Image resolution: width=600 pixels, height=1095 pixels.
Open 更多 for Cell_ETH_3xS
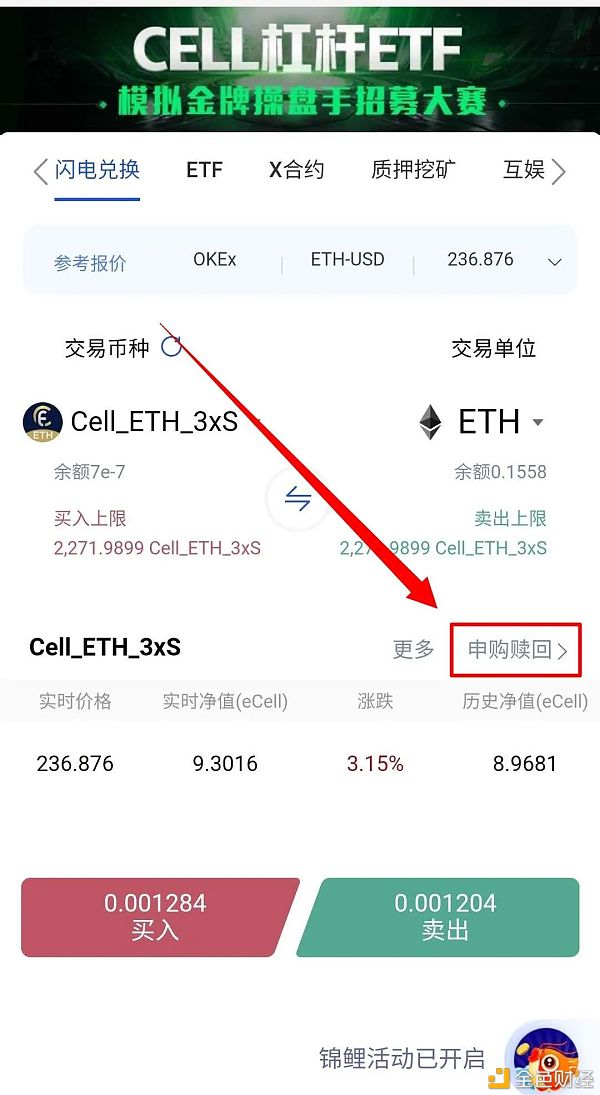(x=413, y=649)
